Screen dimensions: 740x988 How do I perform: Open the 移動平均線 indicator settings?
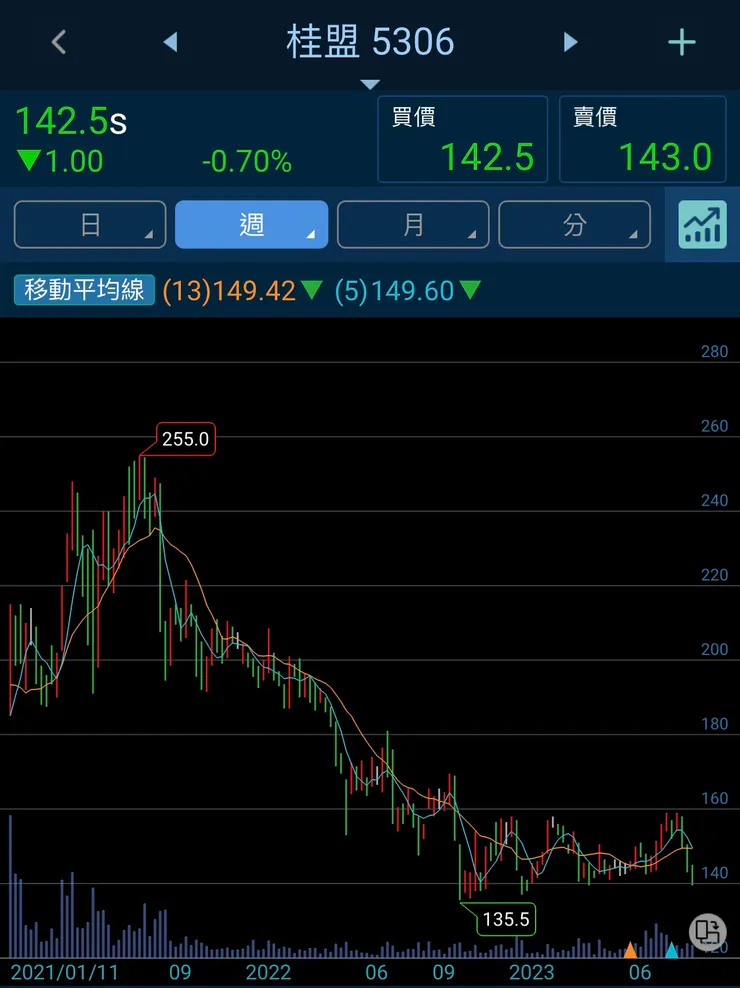84,291
